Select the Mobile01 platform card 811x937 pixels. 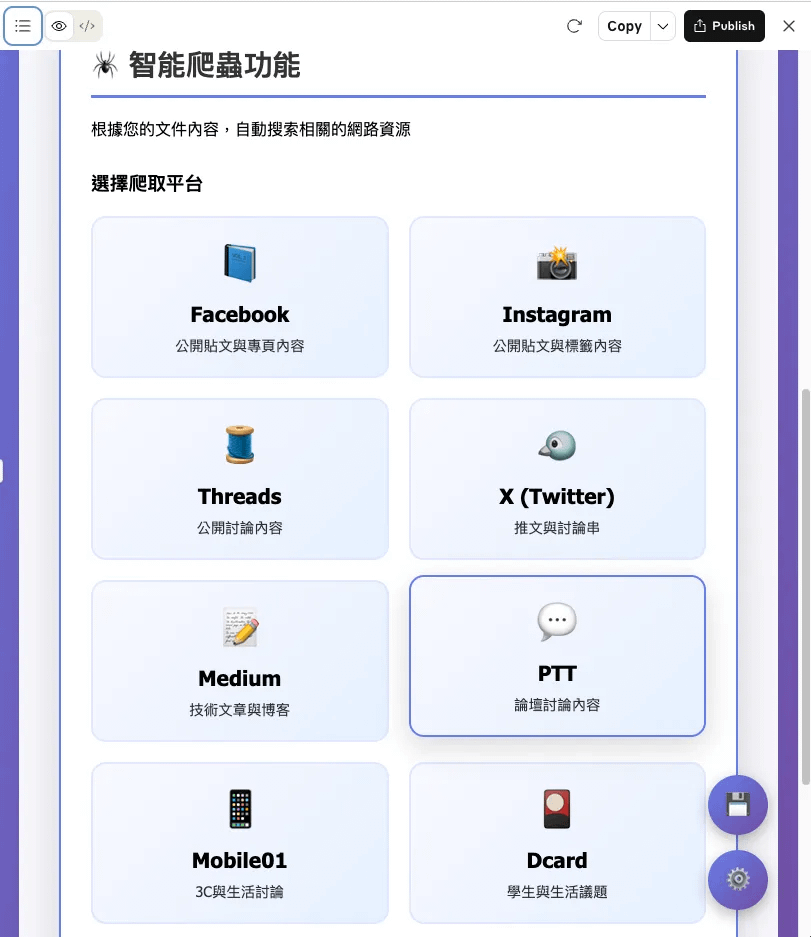pos(240,843)
